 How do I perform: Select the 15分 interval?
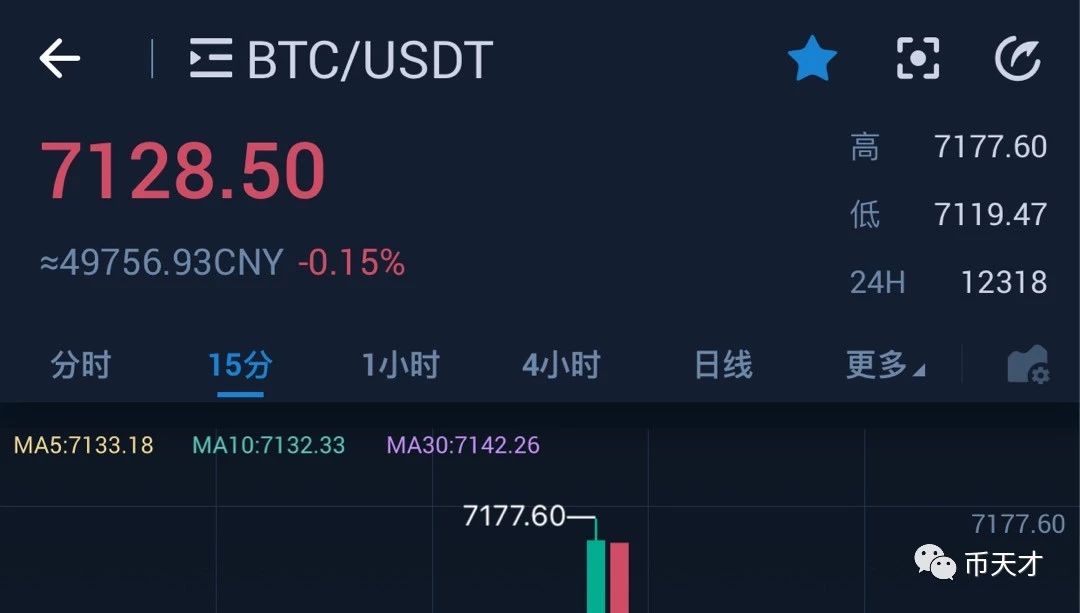[240, 364]
